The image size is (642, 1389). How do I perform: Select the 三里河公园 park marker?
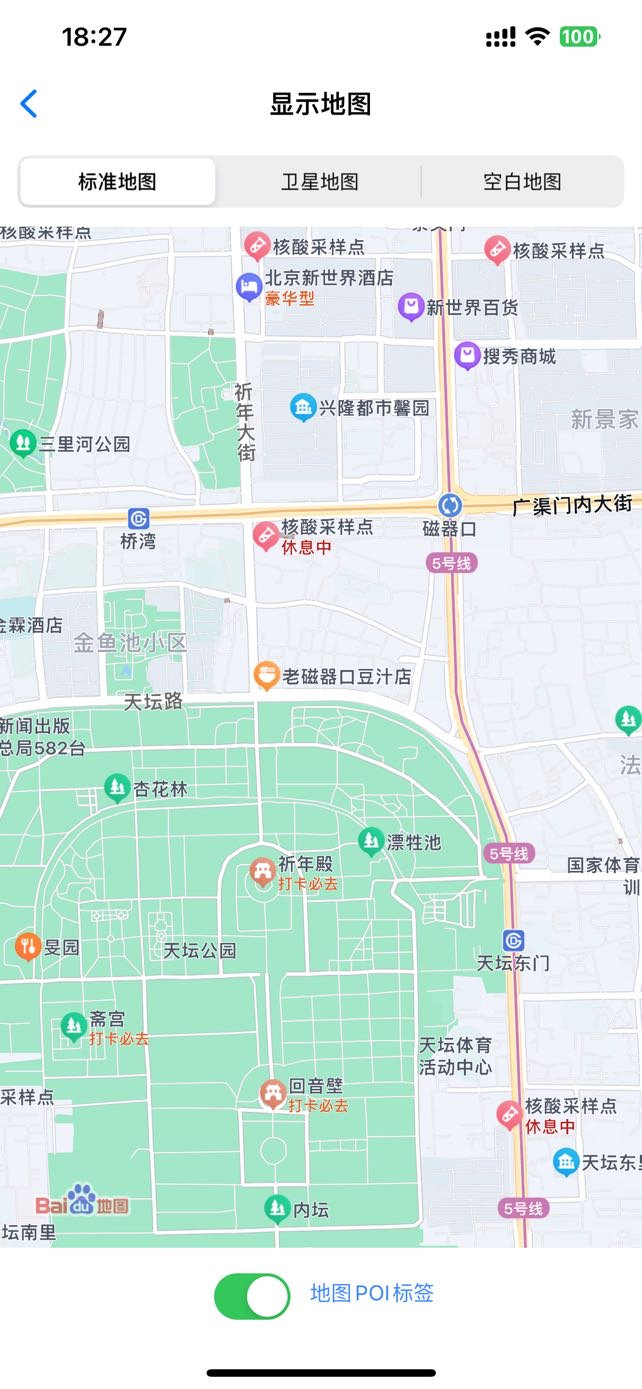pyautogui.click(x=22, y=442)
